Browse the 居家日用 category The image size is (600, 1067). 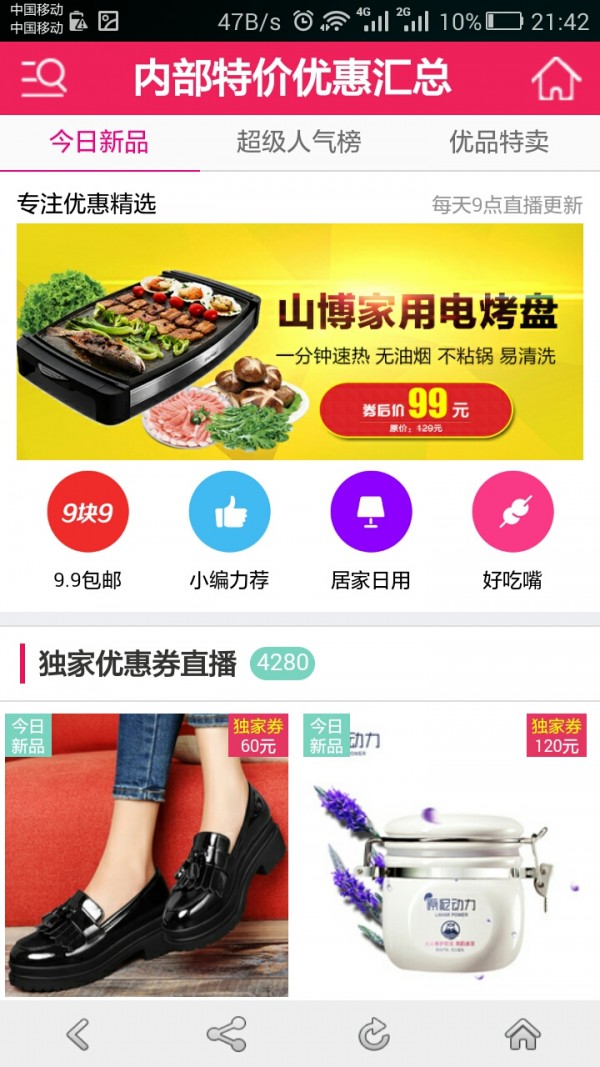coord(371,512)
